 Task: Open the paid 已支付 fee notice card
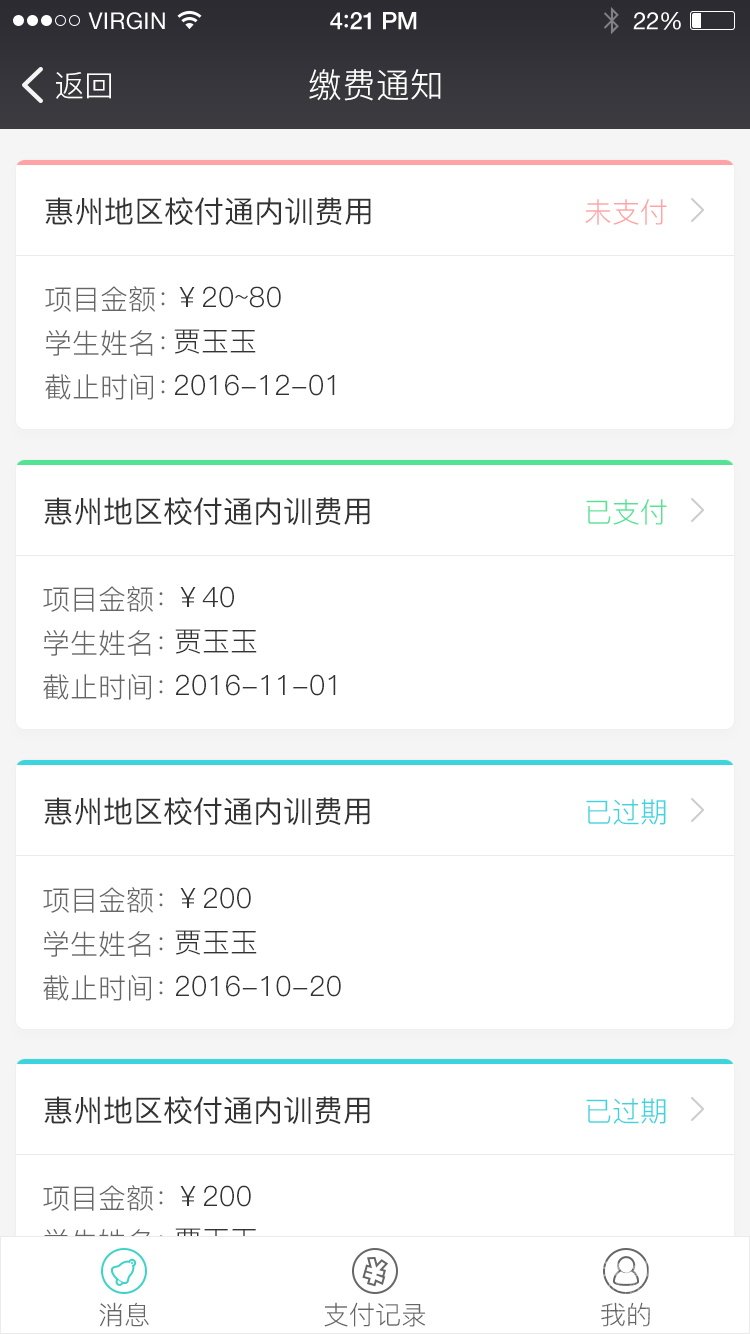pos(375,595)
